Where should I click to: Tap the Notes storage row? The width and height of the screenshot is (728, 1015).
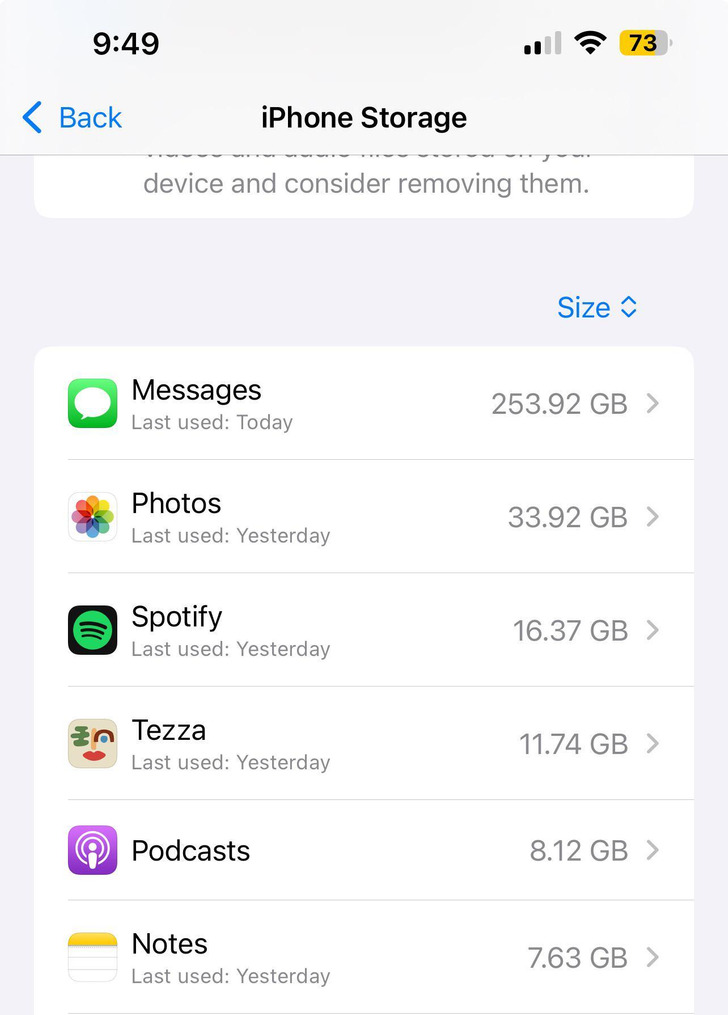(x=363, y=957)
